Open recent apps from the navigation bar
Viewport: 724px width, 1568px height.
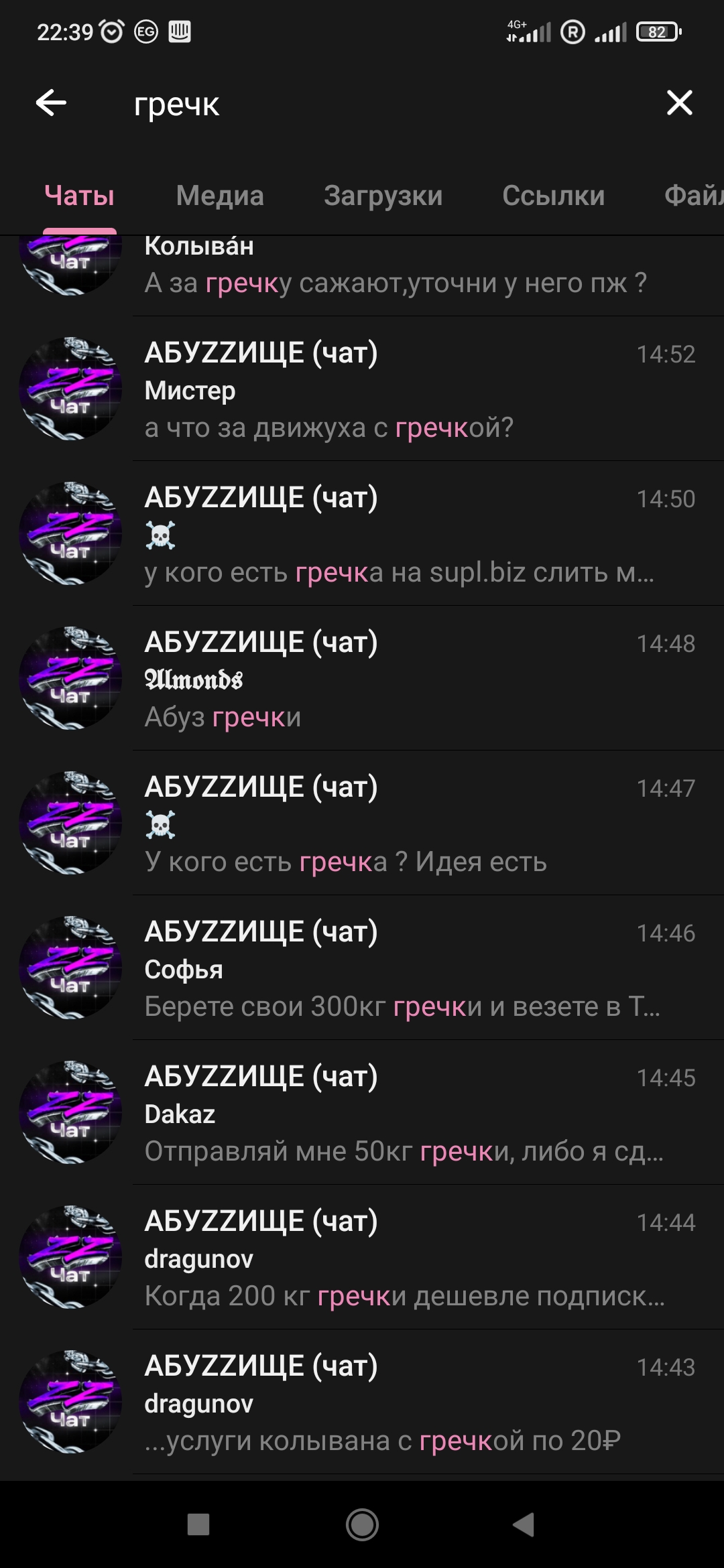pos(198,1525)
